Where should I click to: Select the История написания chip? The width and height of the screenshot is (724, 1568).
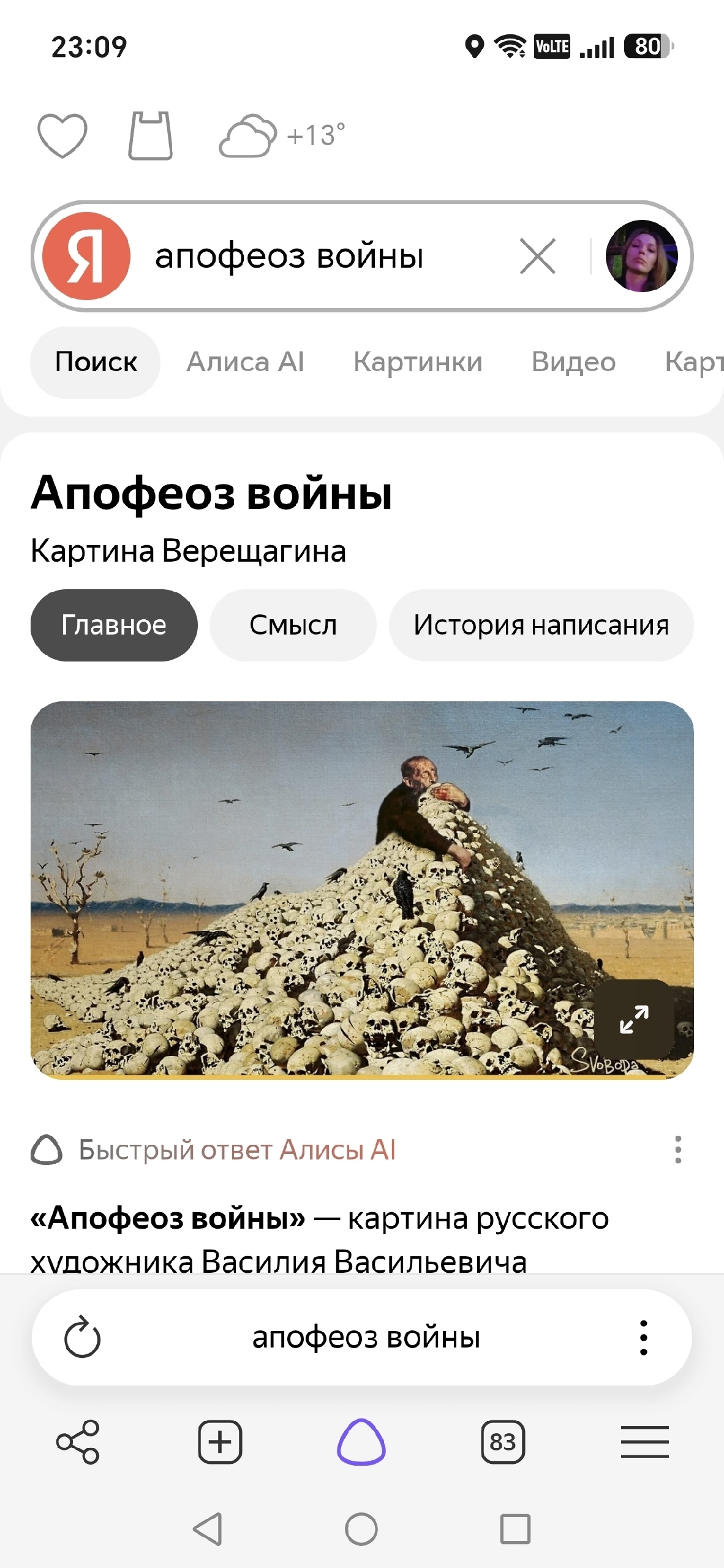(541, 625)
